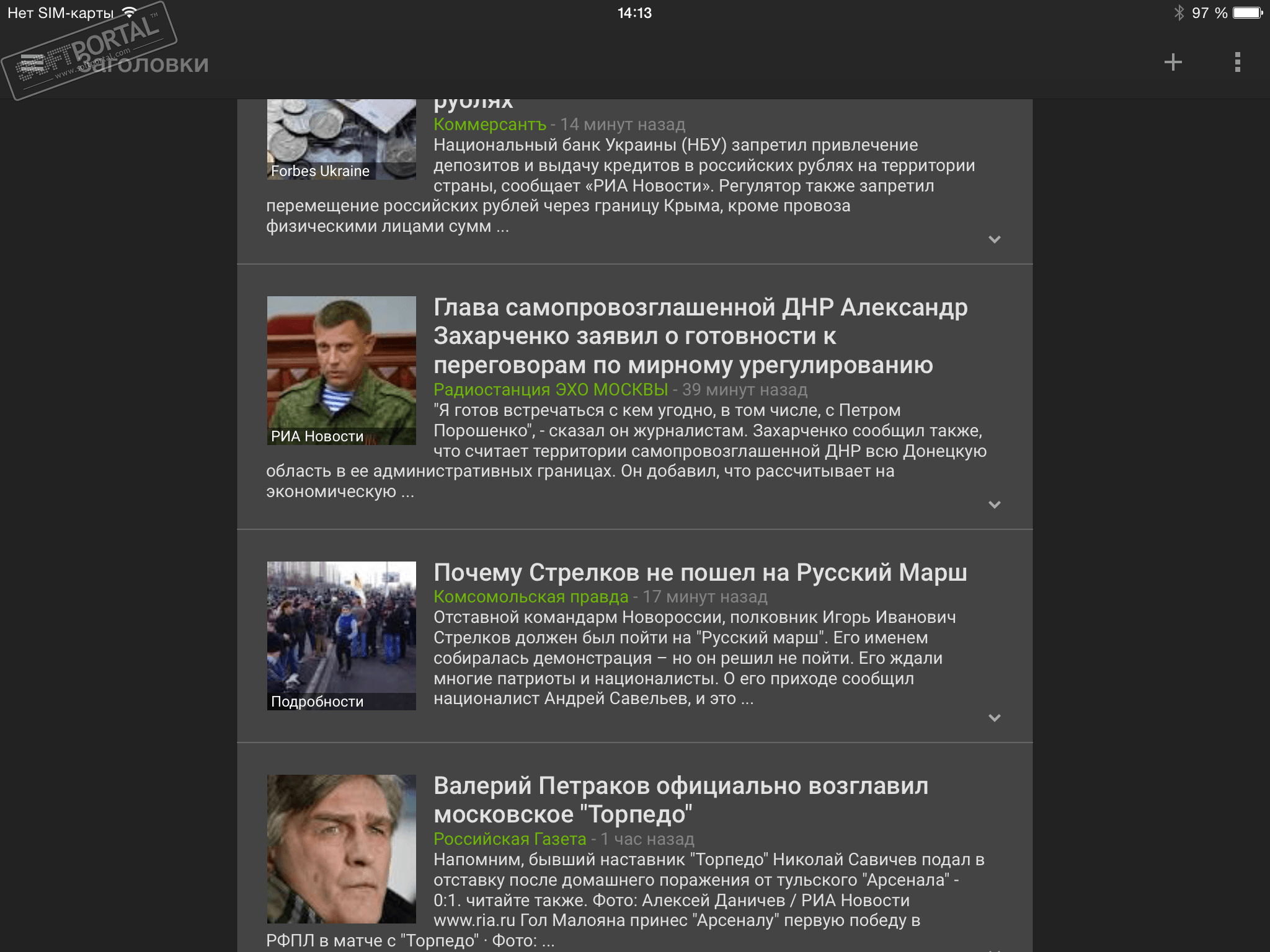Open the crowd photo labeled Подробности
The height and width of the screenshot is (952, 1270).
pyautogui.click(x=341, y=635)
